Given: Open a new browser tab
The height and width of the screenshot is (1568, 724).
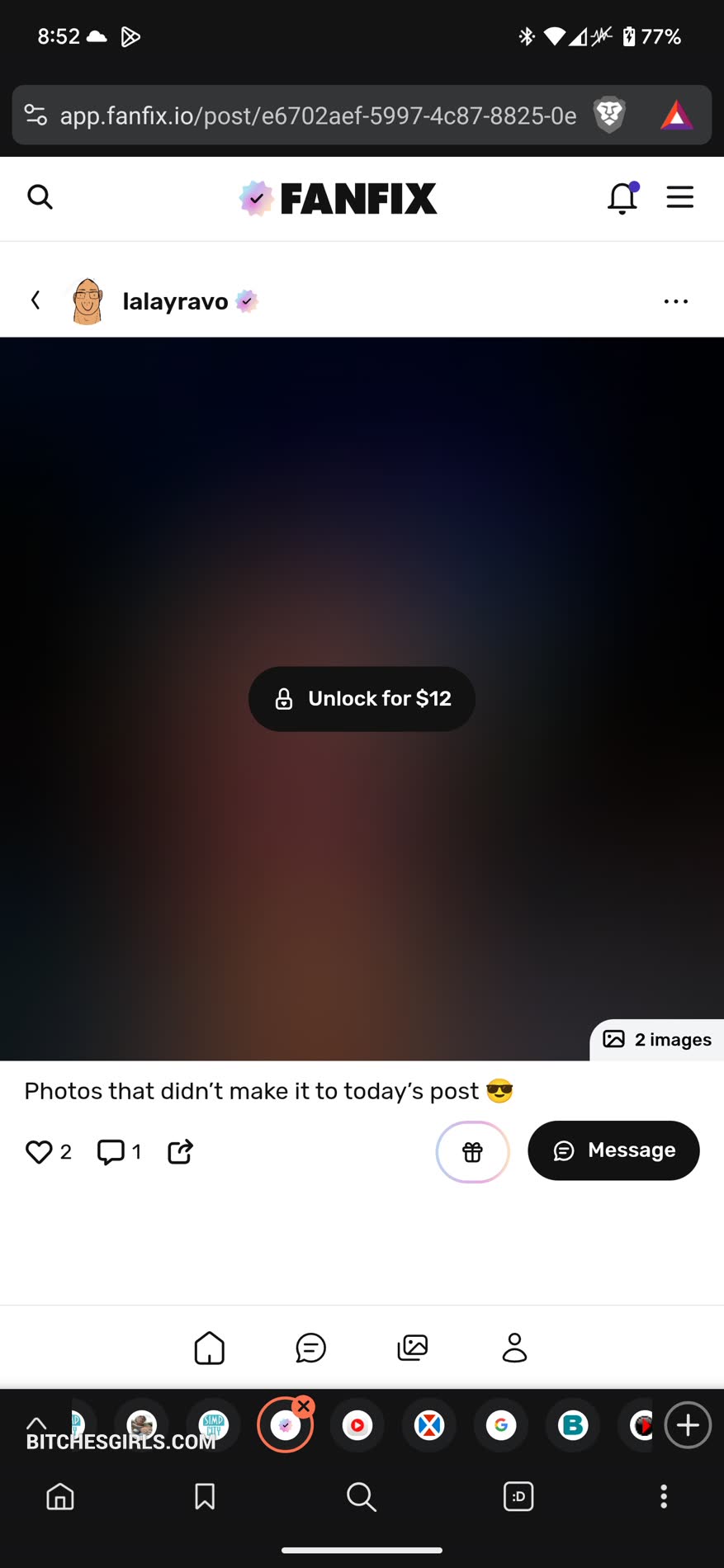Looking at the screenshot, I should [x=688, y=1425].
